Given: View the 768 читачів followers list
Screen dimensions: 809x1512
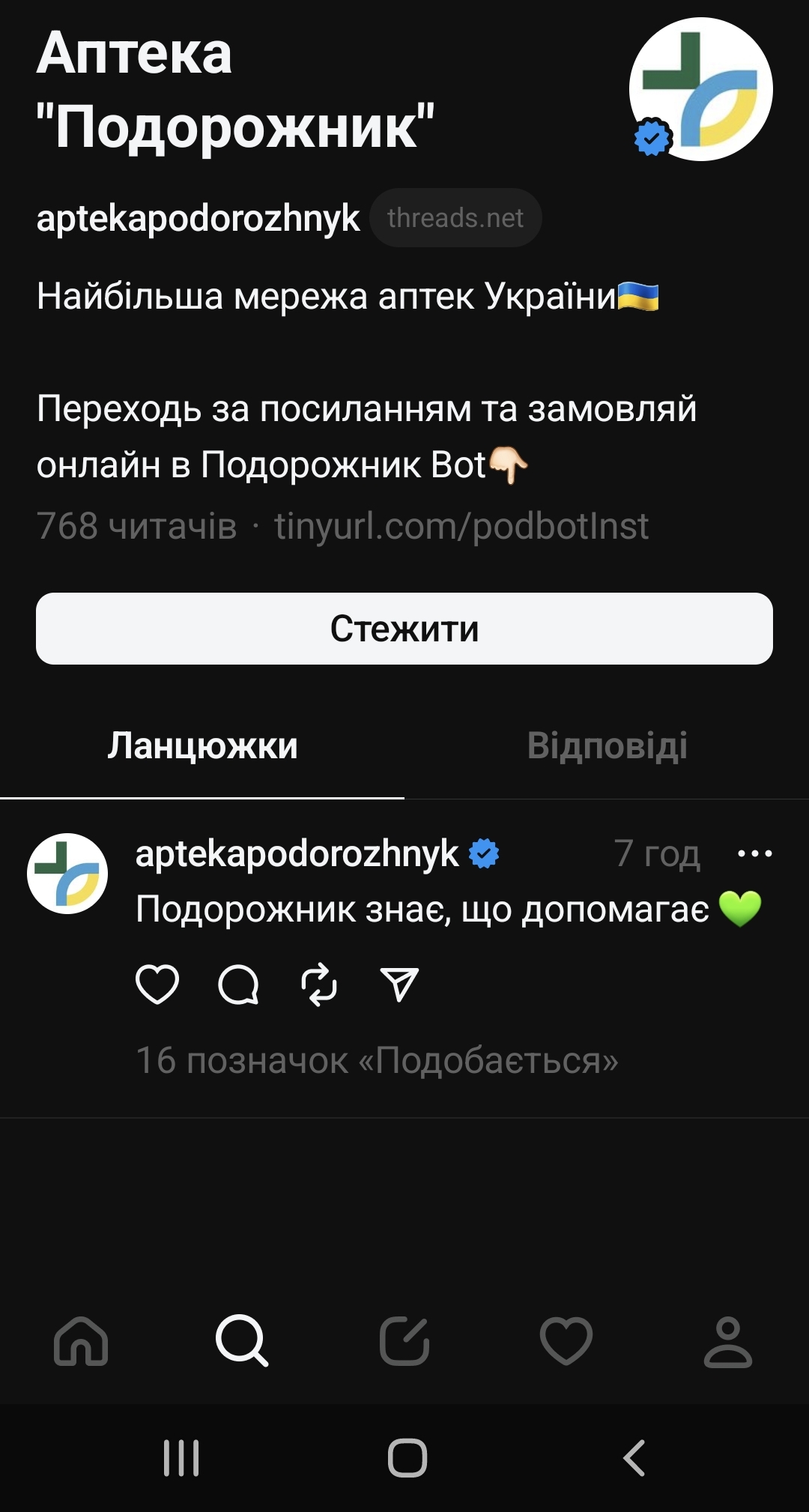Looking at the screenshot, I should [136, 526].
